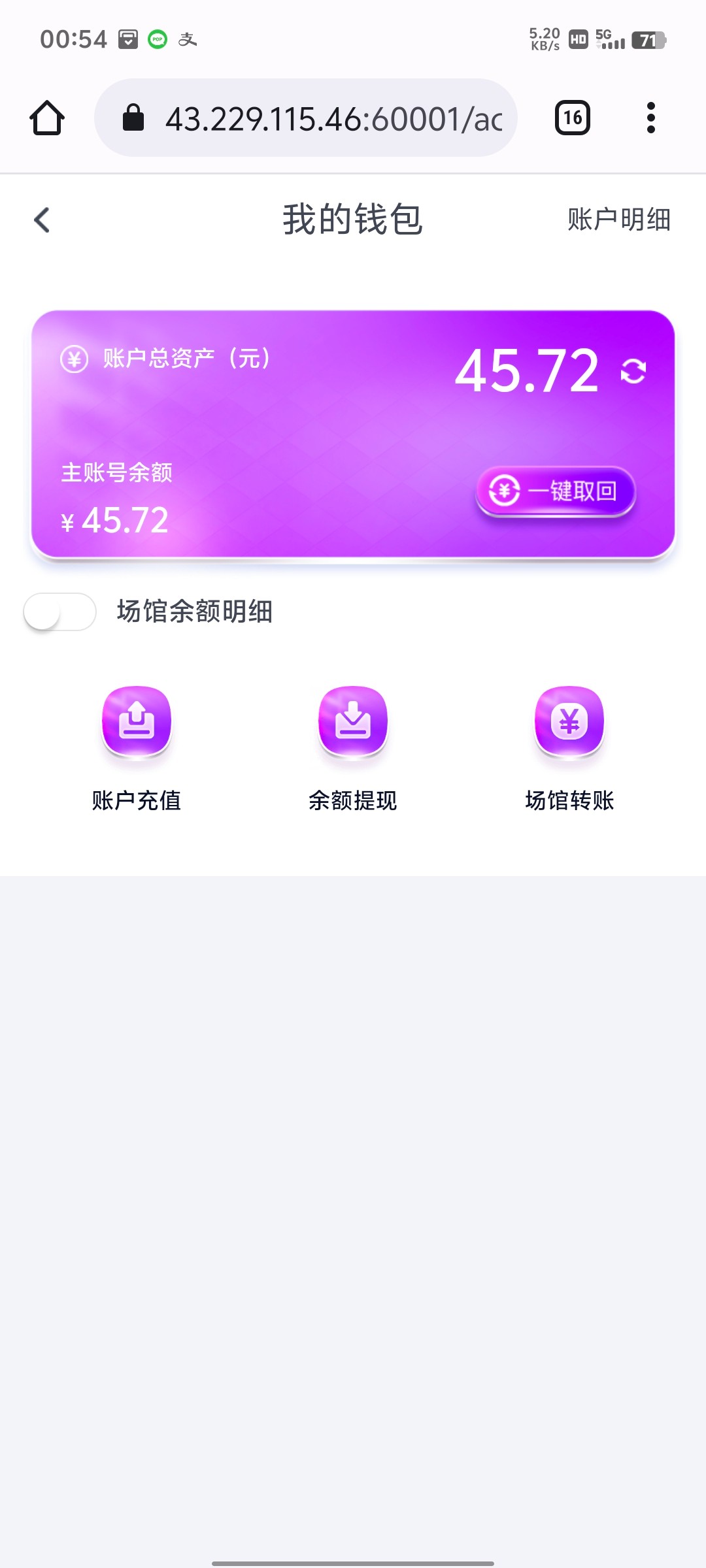
Task: Toggle the 场馆余额明细 switch
Action: (60, 612)
